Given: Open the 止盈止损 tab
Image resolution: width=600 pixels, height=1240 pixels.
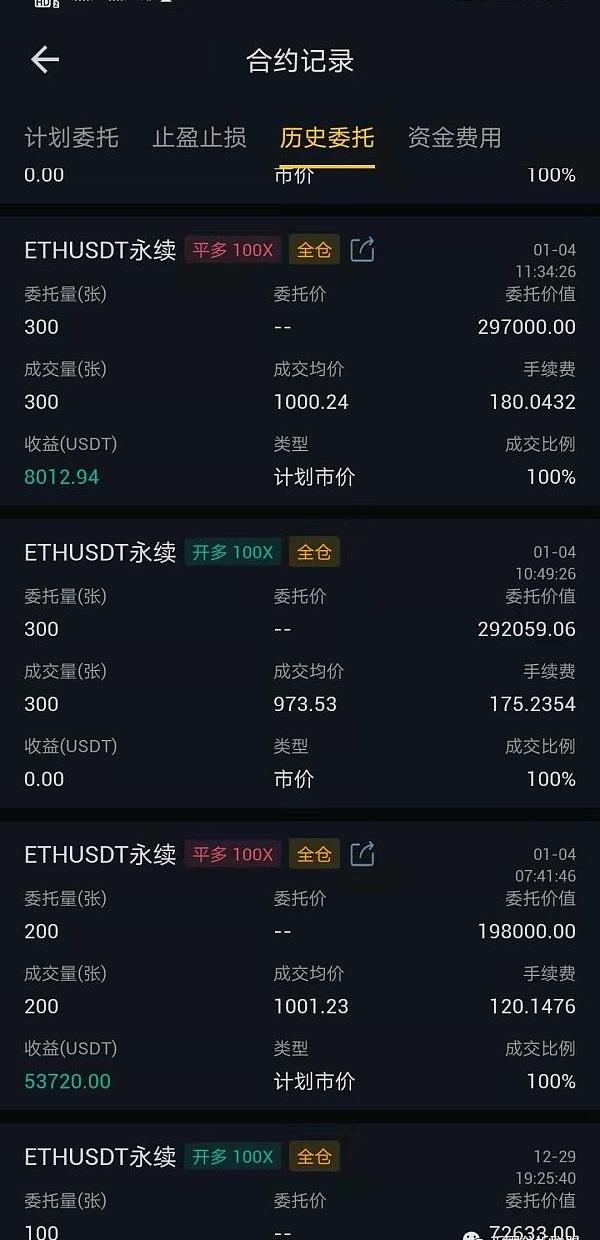Looking at the screenshot, I should tap(199, 137).
